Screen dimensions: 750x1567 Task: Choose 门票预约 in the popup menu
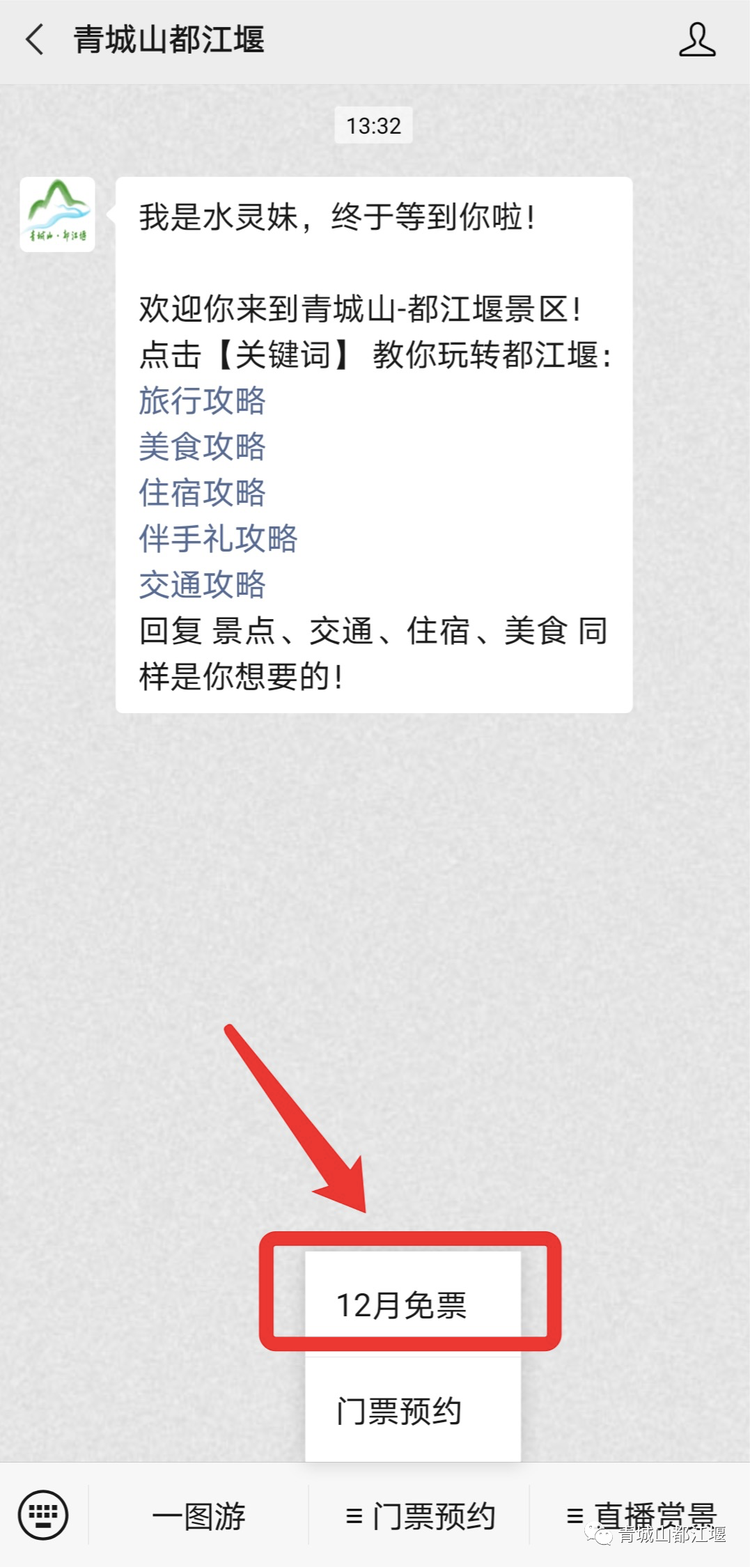point(400,1411)
